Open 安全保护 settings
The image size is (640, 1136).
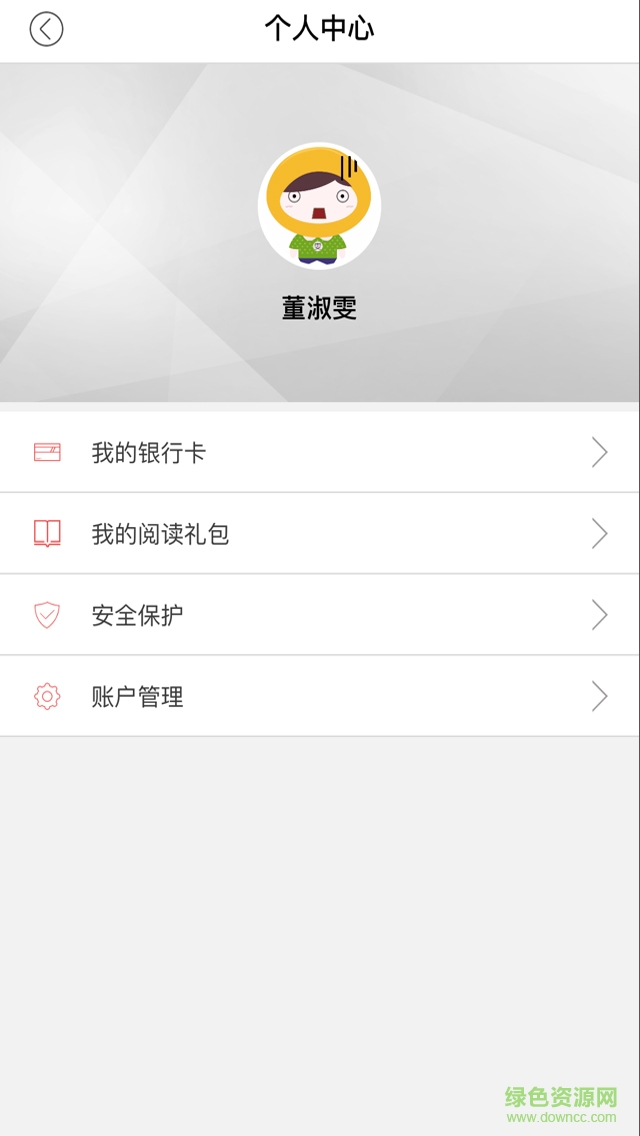(x=320, y=615)
